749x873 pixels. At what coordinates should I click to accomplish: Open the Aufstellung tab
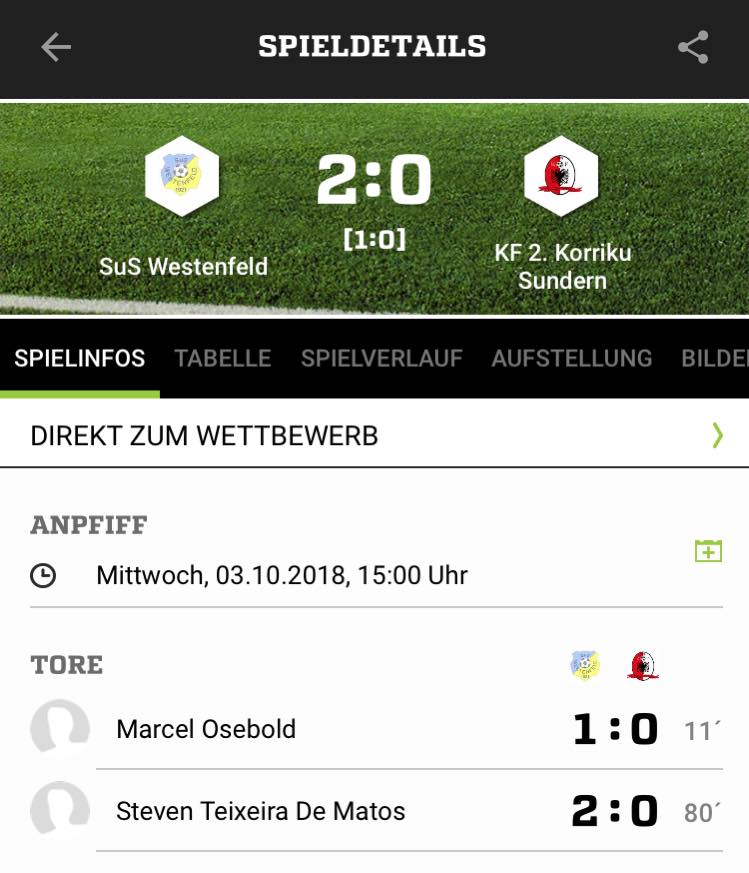[572, 358]
